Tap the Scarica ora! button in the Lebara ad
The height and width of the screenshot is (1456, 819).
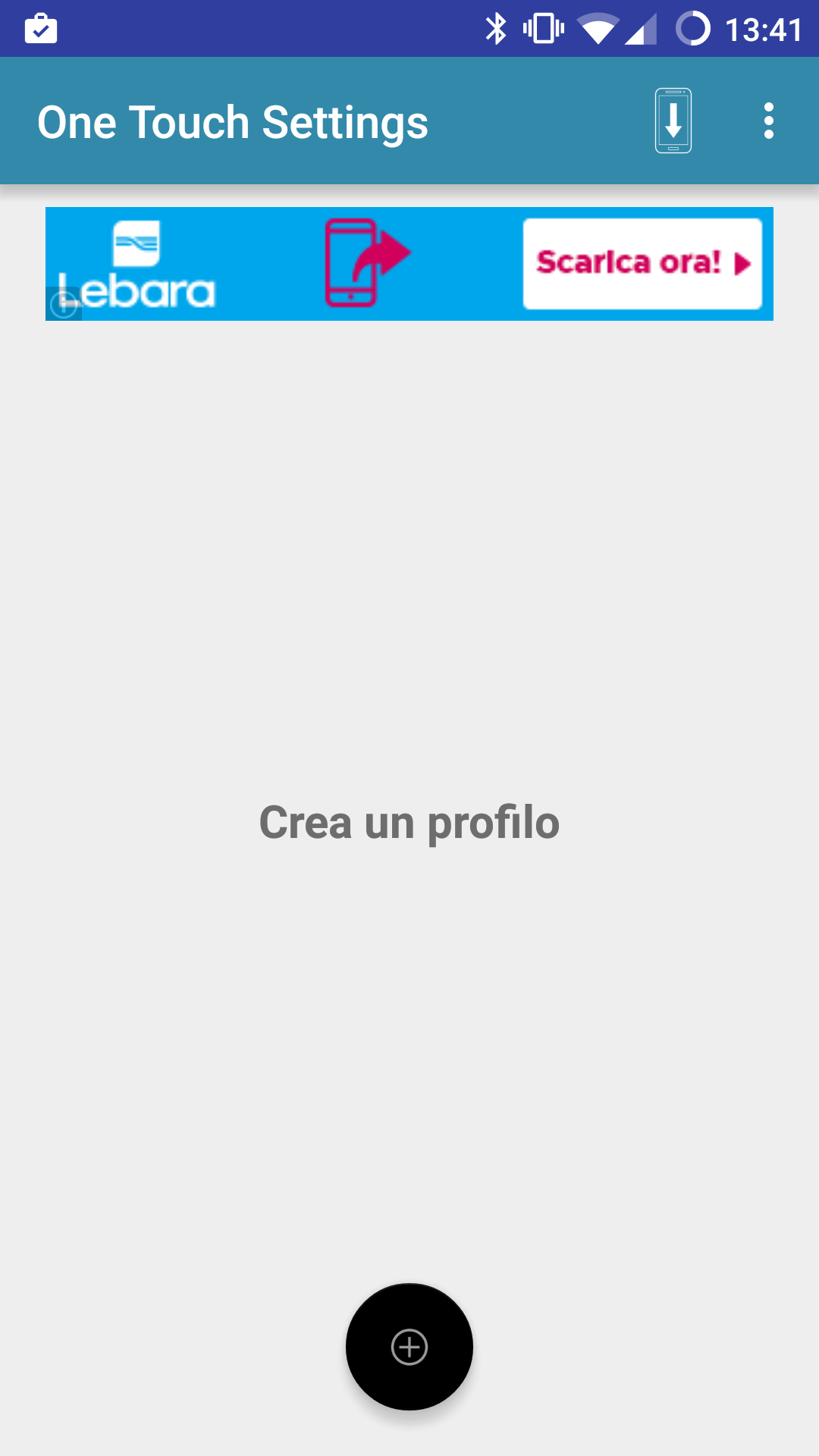pyautogui.click(x=642, y=263)
